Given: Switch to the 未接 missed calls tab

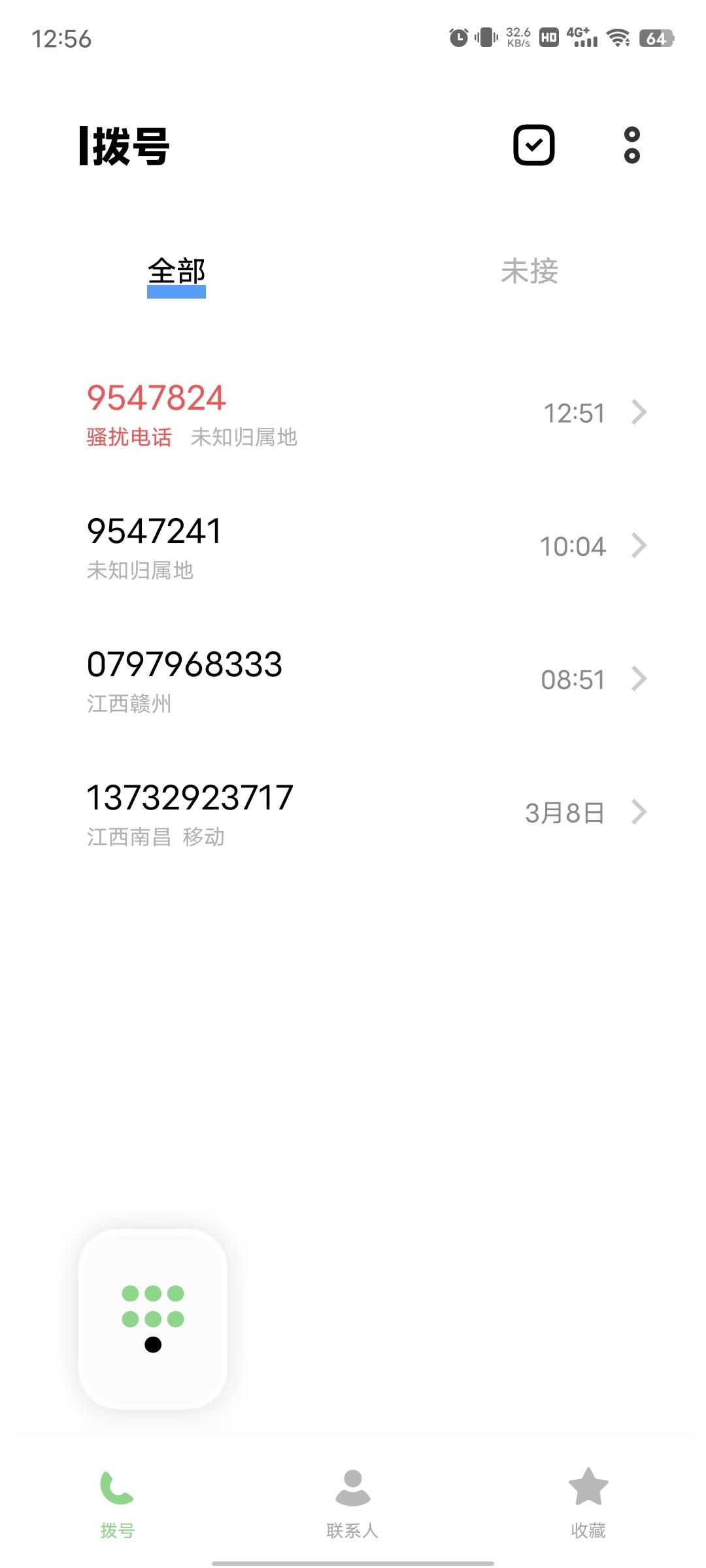Looking at the screenshot, I should pos(529,271).
